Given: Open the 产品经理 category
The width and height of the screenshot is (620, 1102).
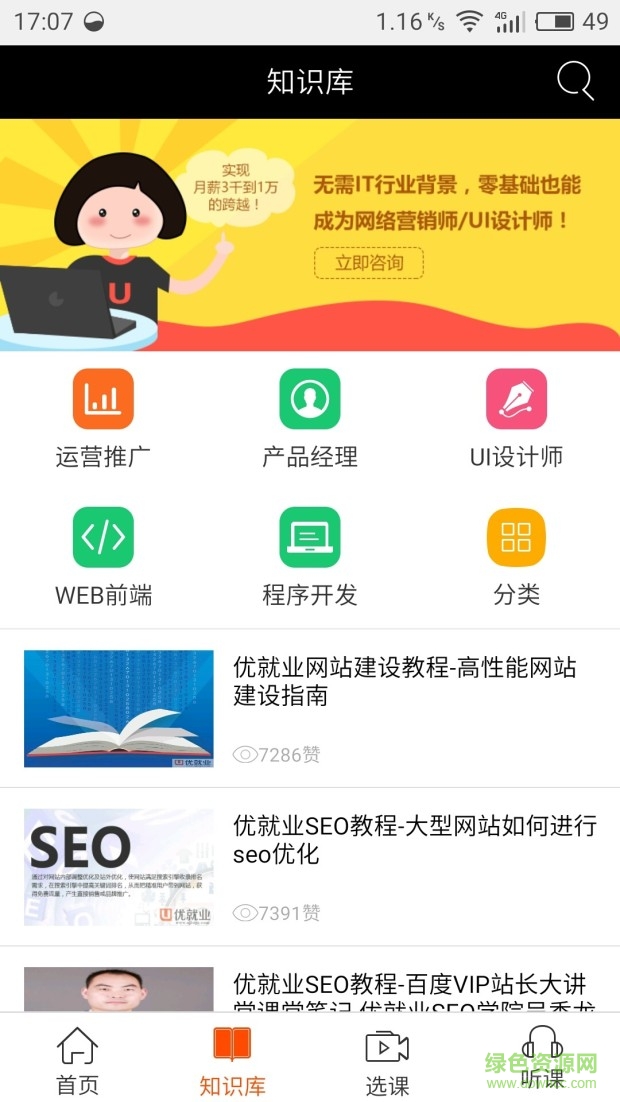Looking at the screenshot, I should [x=310, y=418].
